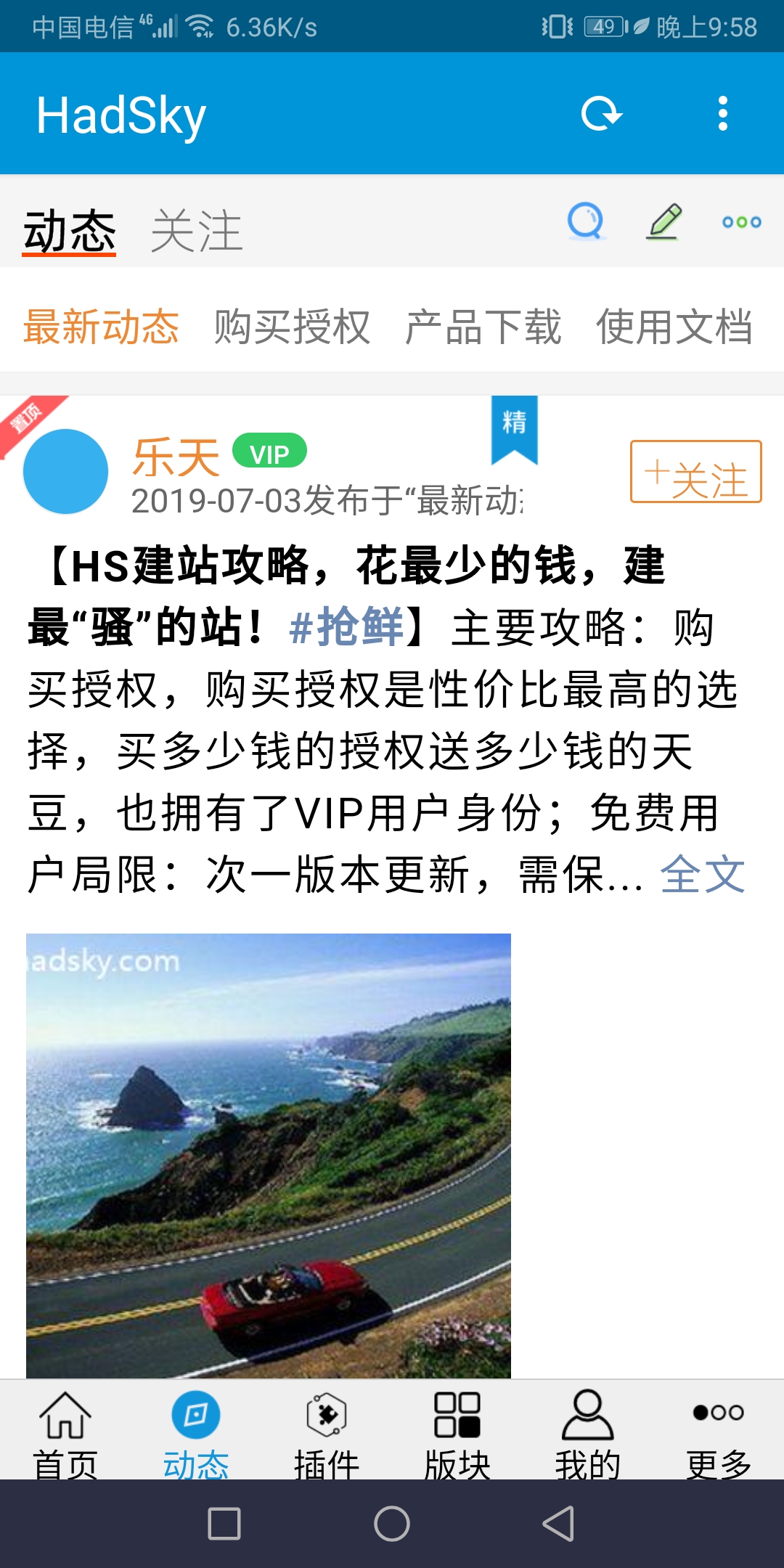784x1568 pixels.
Task: Open the #抢鲜 hashtag link
Action: [x=346, y=626]
